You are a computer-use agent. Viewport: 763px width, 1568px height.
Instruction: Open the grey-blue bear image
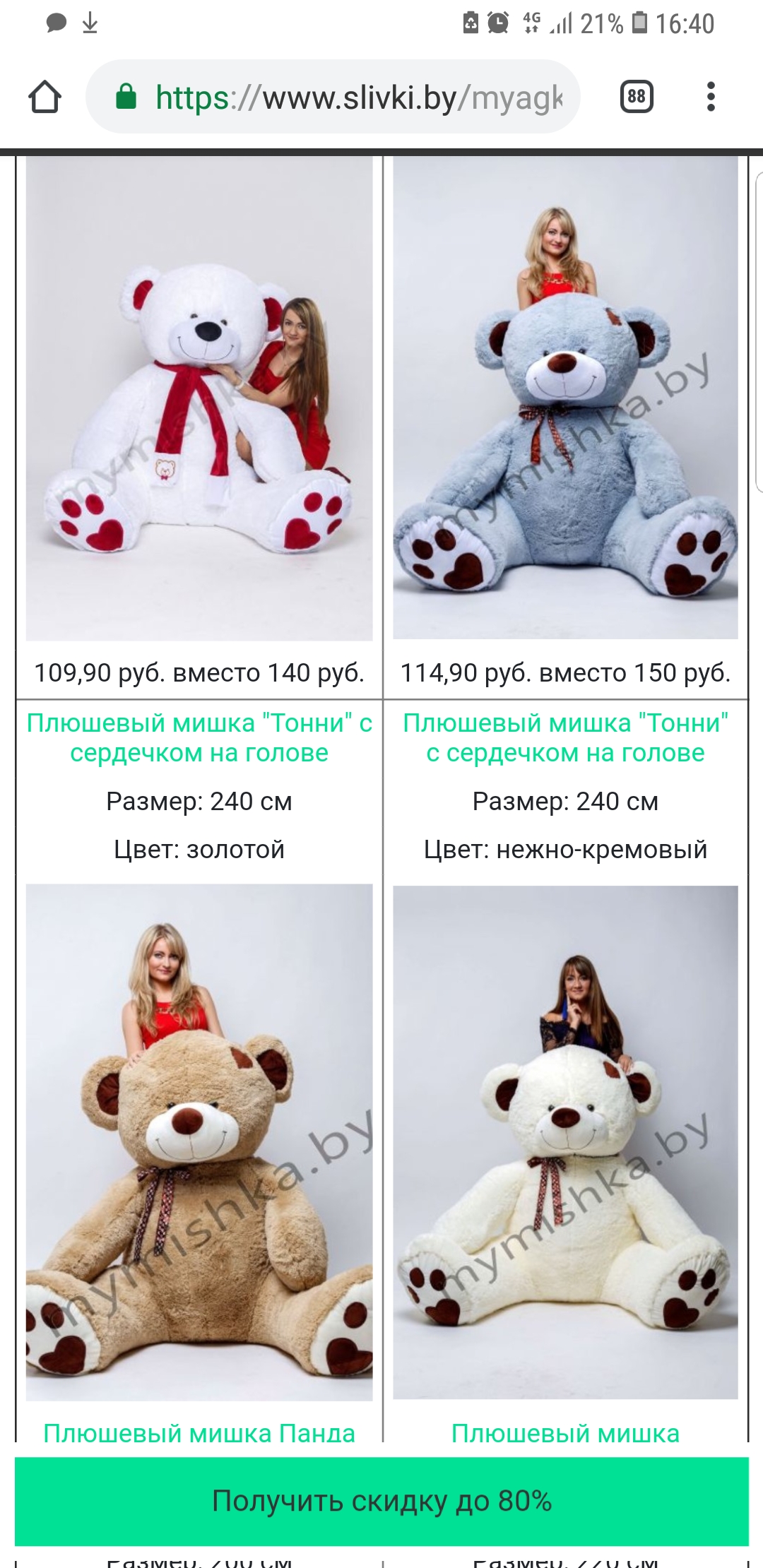coord(565,399)
